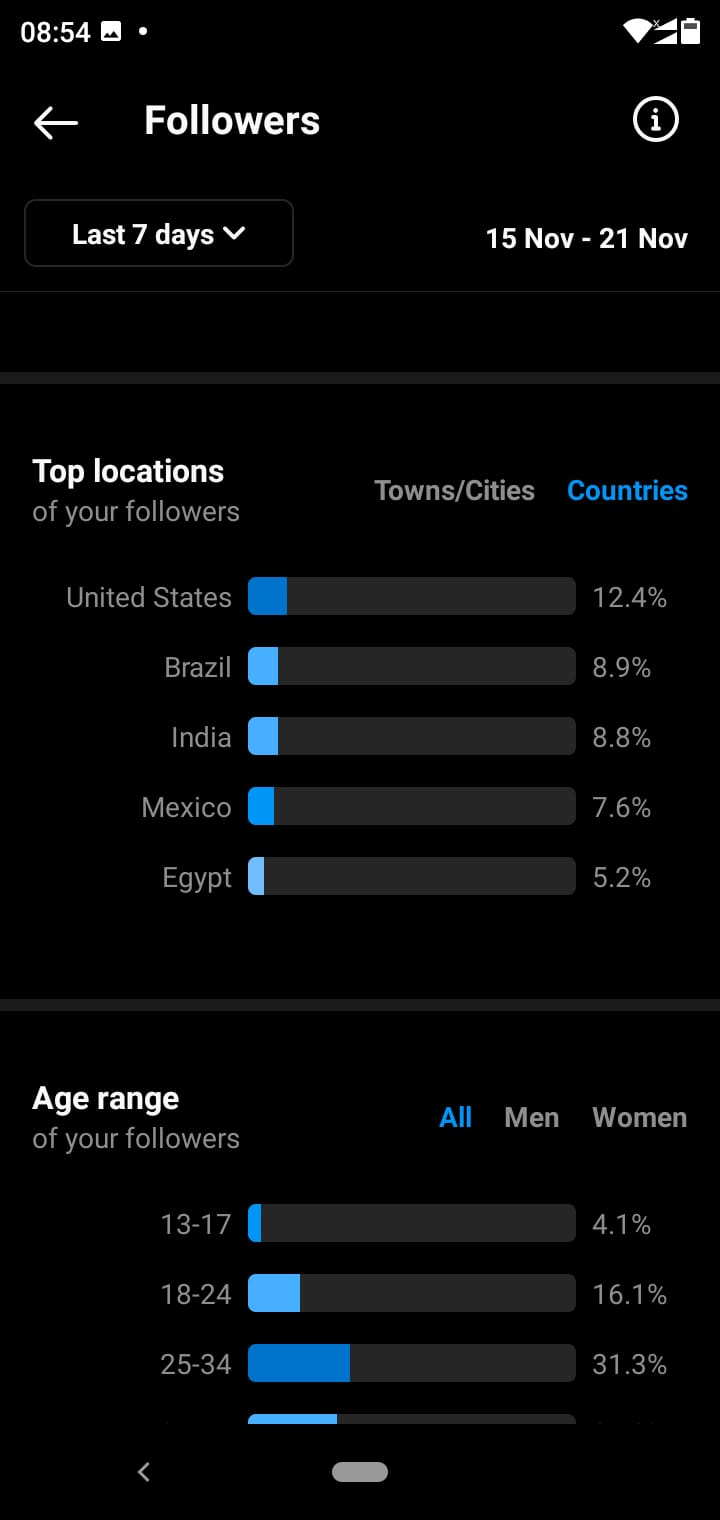Tap the home pill in navigation bar
Image resolution: width=720 pixels, height=1520 pixels.
tap(360, 1471)
